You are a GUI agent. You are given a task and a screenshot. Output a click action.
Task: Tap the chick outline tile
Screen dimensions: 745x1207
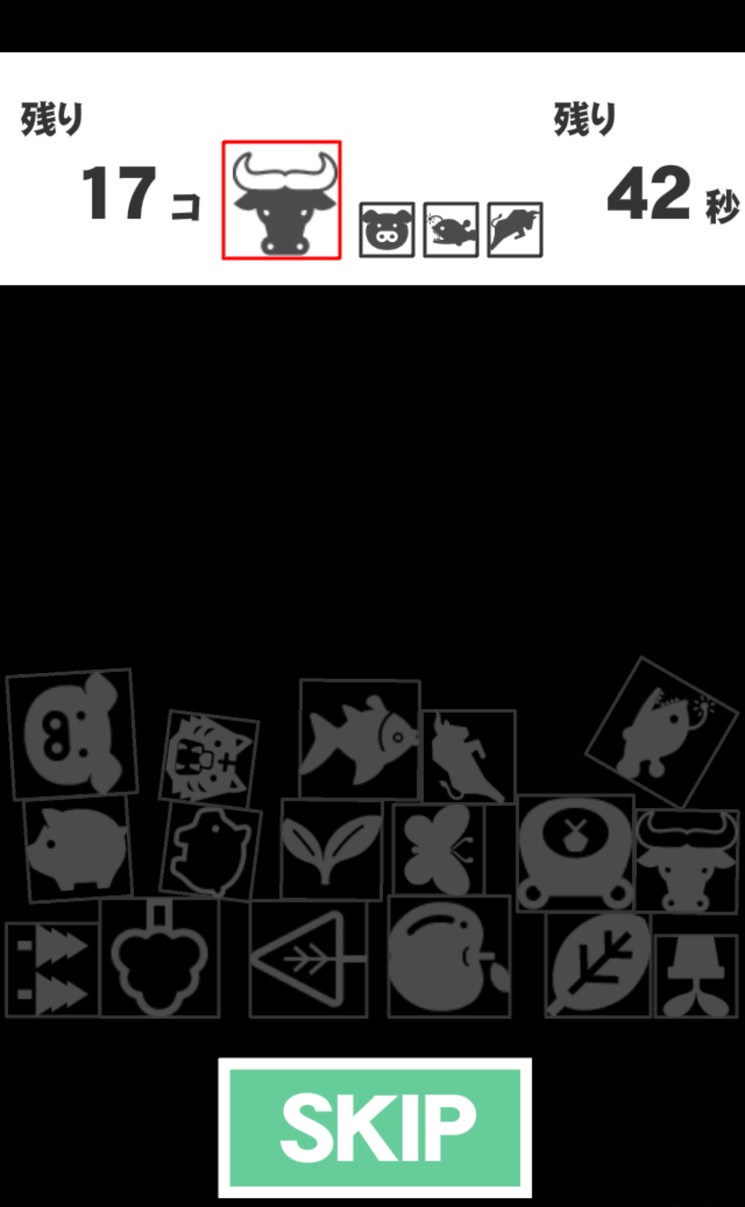click(210, 850)
